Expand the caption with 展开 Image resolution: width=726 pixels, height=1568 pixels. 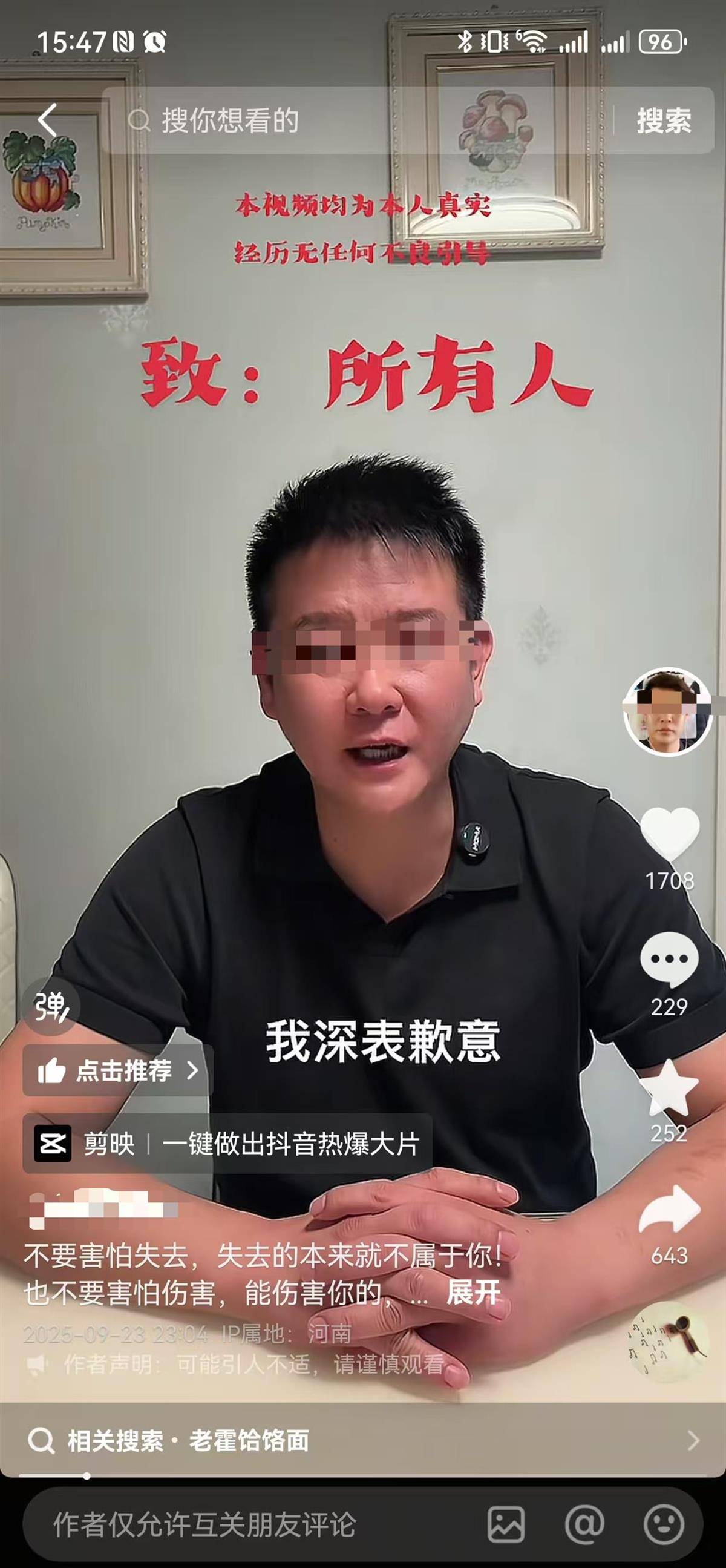[473, 1292]
